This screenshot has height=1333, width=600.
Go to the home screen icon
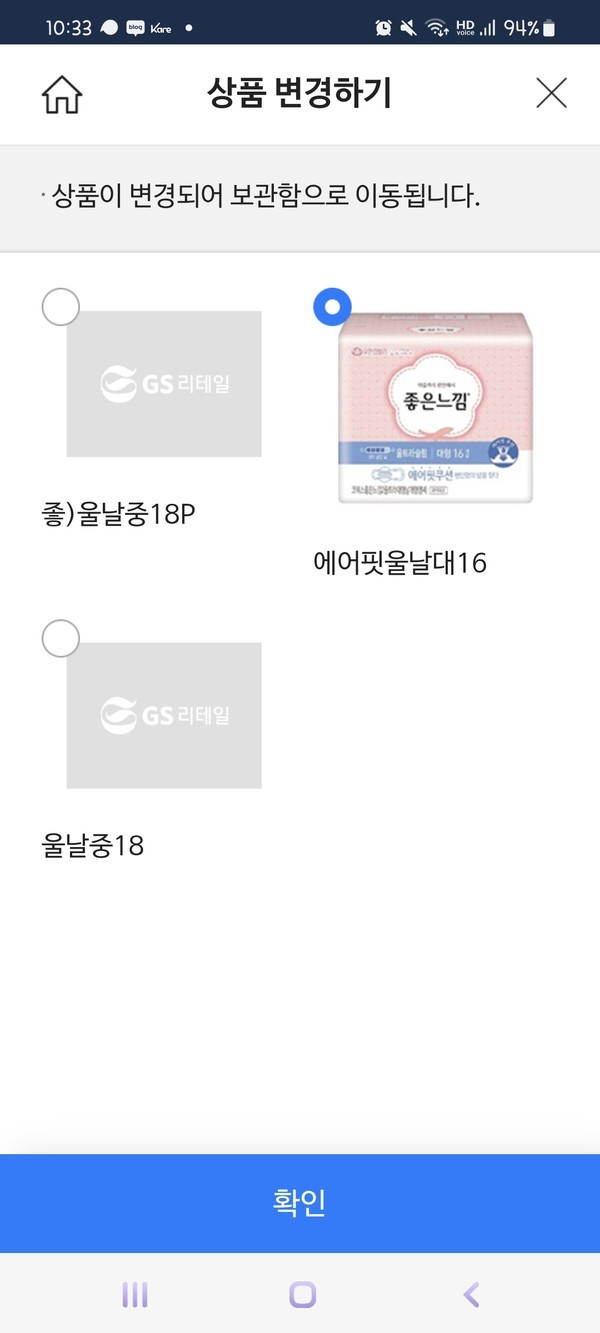(x=62, y=94)
